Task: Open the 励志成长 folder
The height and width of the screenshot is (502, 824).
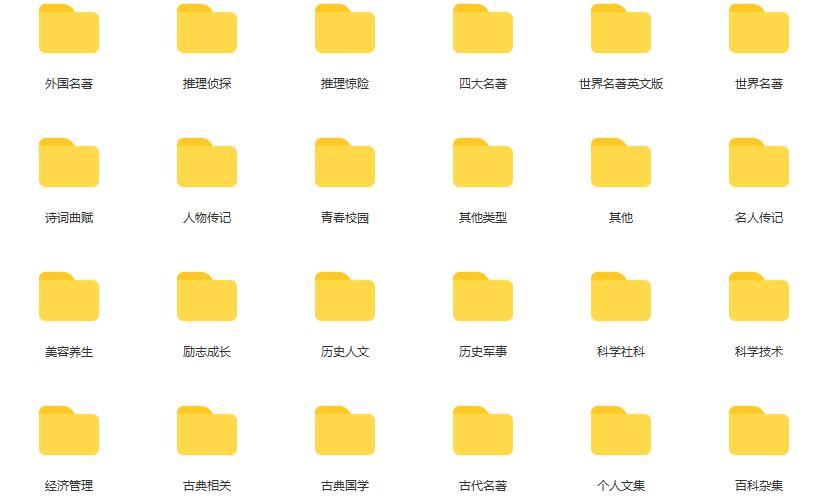Action: point(207,298)
